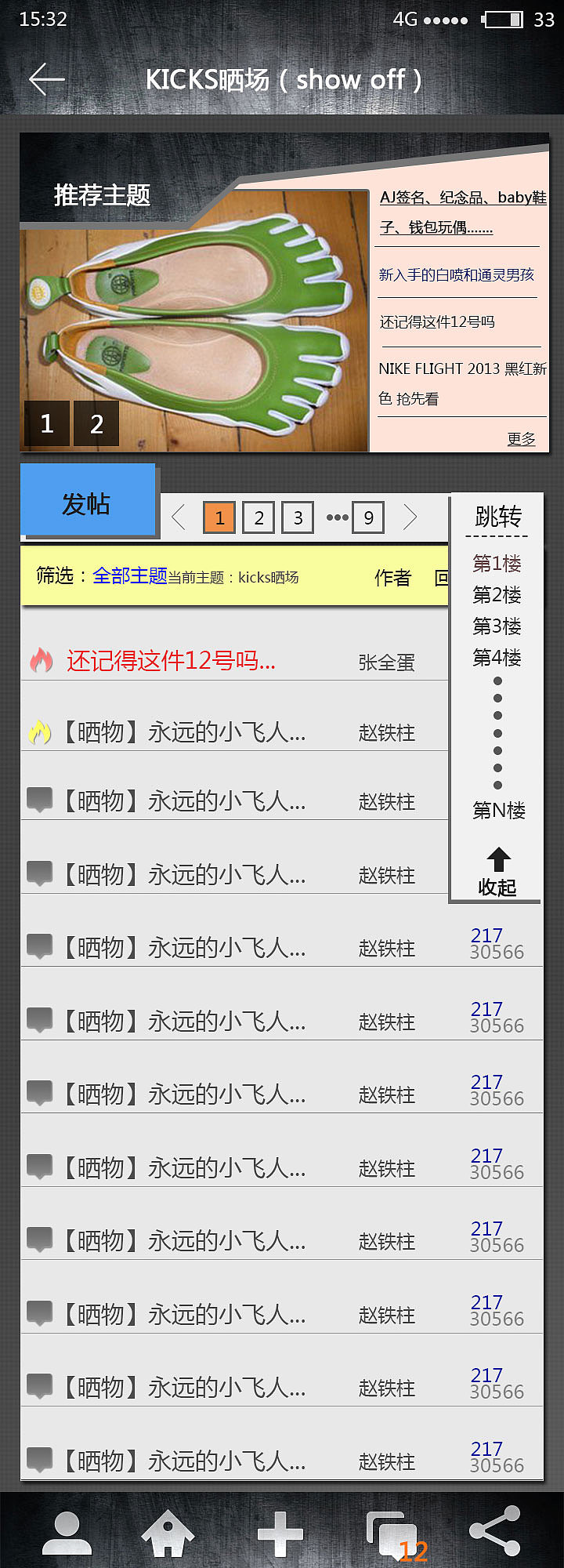Image resolution: width=564 pixels, height=1568 pixels.
Task: Open the profile icon in bottom navigation
Action: (67, 1533)
